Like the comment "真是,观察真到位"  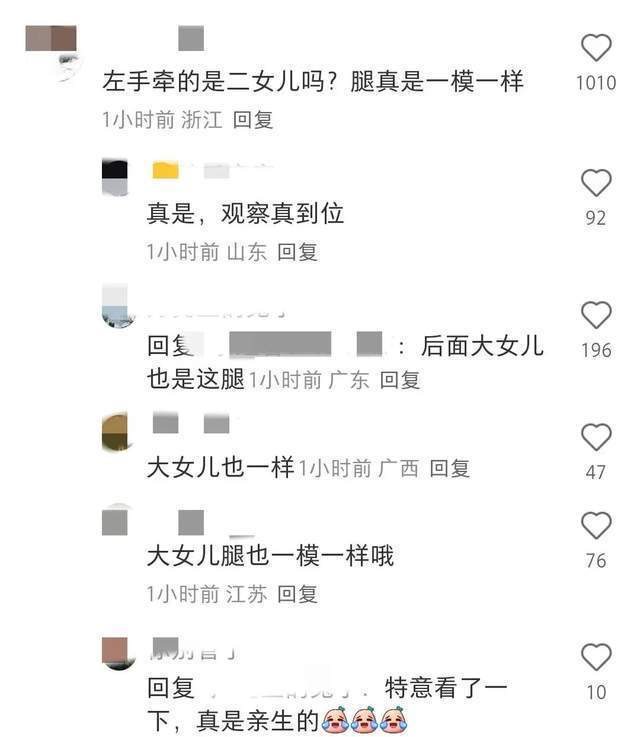(596, 183)
